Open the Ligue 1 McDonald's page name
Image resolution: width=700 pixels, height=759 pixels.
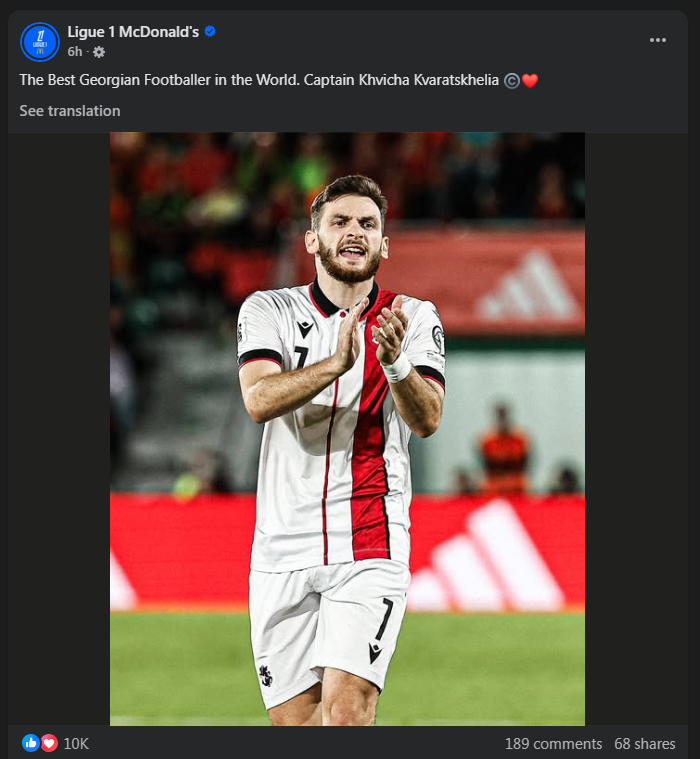133,31
